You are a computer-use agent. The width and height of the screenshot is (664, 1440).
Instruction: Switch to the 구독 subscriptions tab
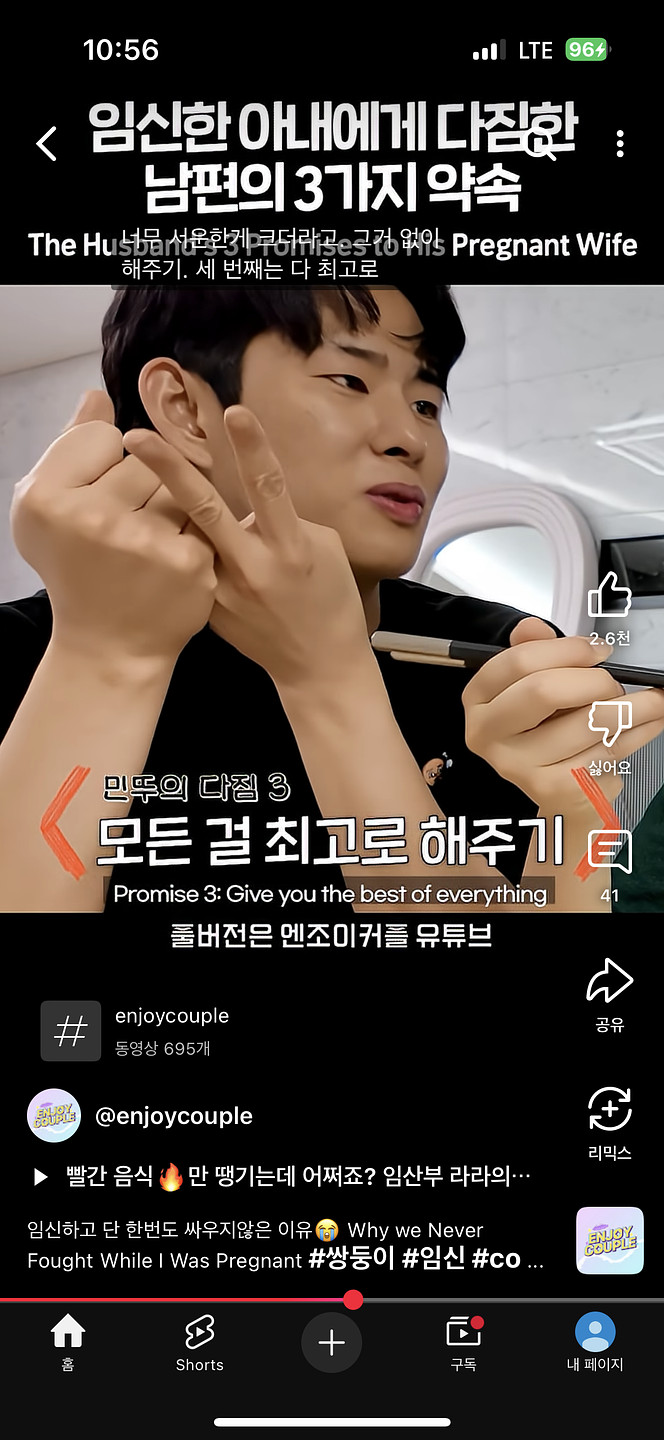click(463, 1342)
